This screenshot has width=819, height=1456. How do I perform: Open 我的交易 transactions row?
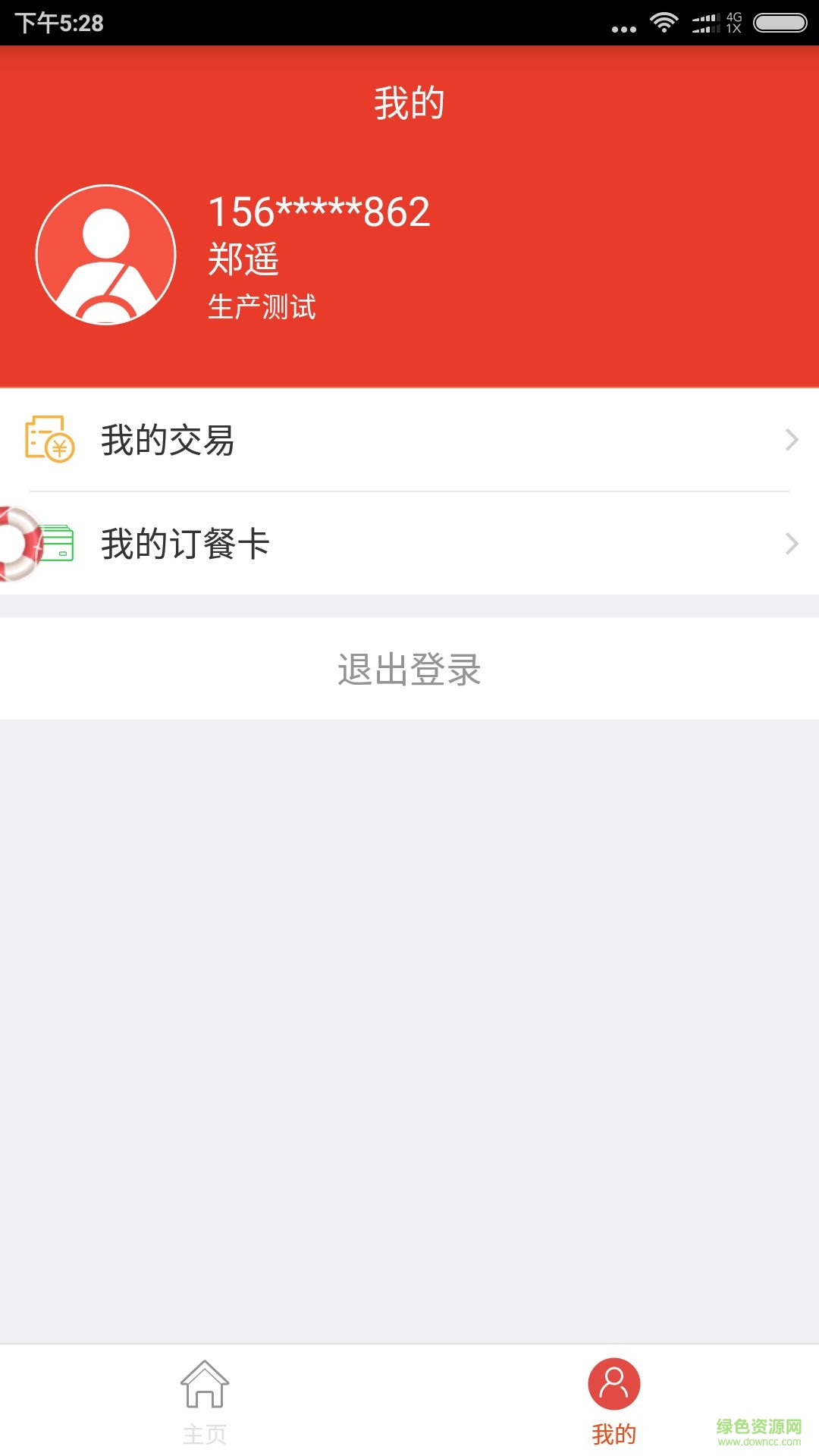coord(409,440)
